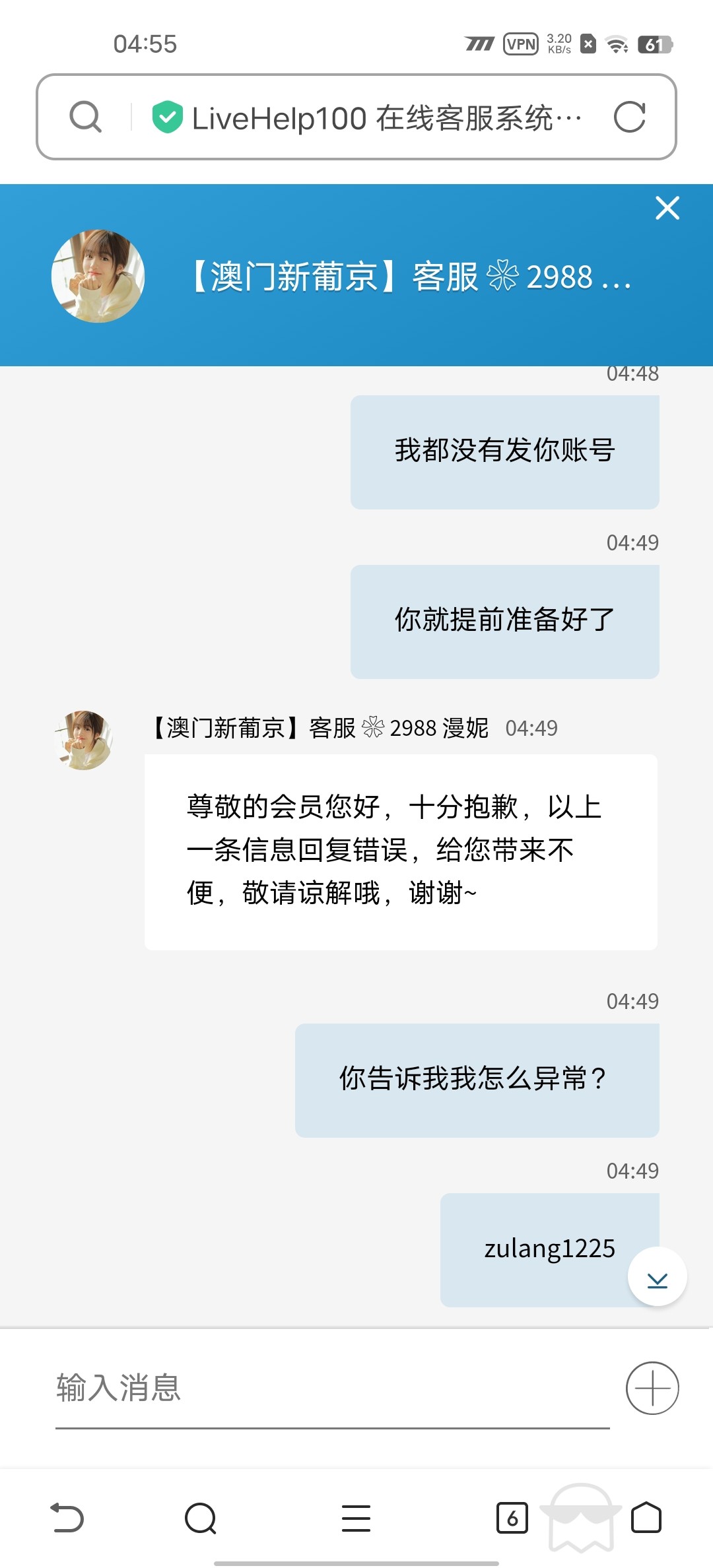Jump to the latest message with the down arrow
Screen dimensions: 713x1568
[x=657, y=1277]
